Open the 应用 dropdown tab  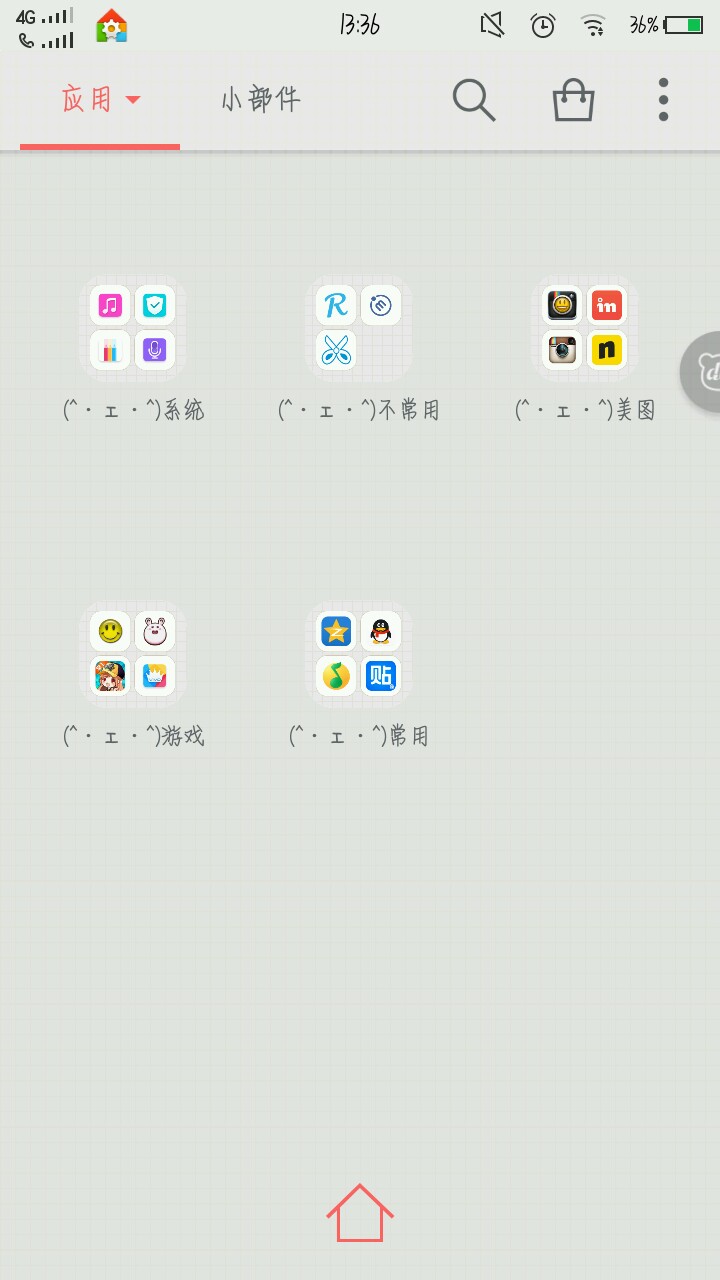pyautogui.click(x=100, y=100)
